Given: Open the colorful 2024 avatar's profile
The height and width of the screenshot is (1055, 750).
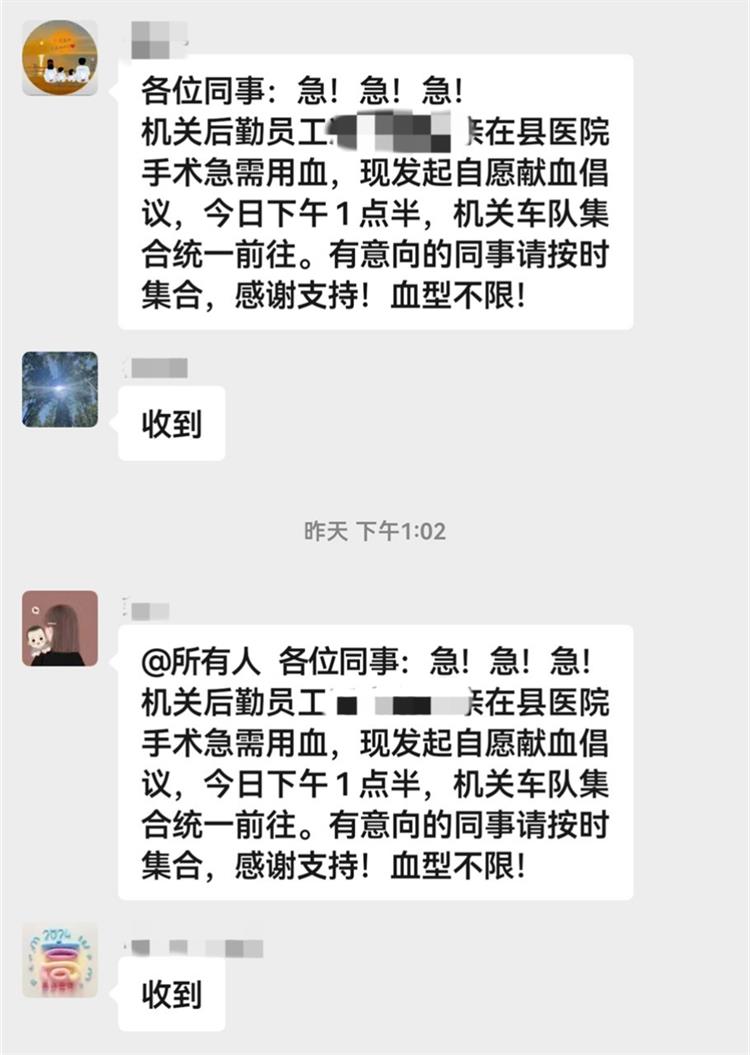Looking at the screenshot, I should 60,960.
